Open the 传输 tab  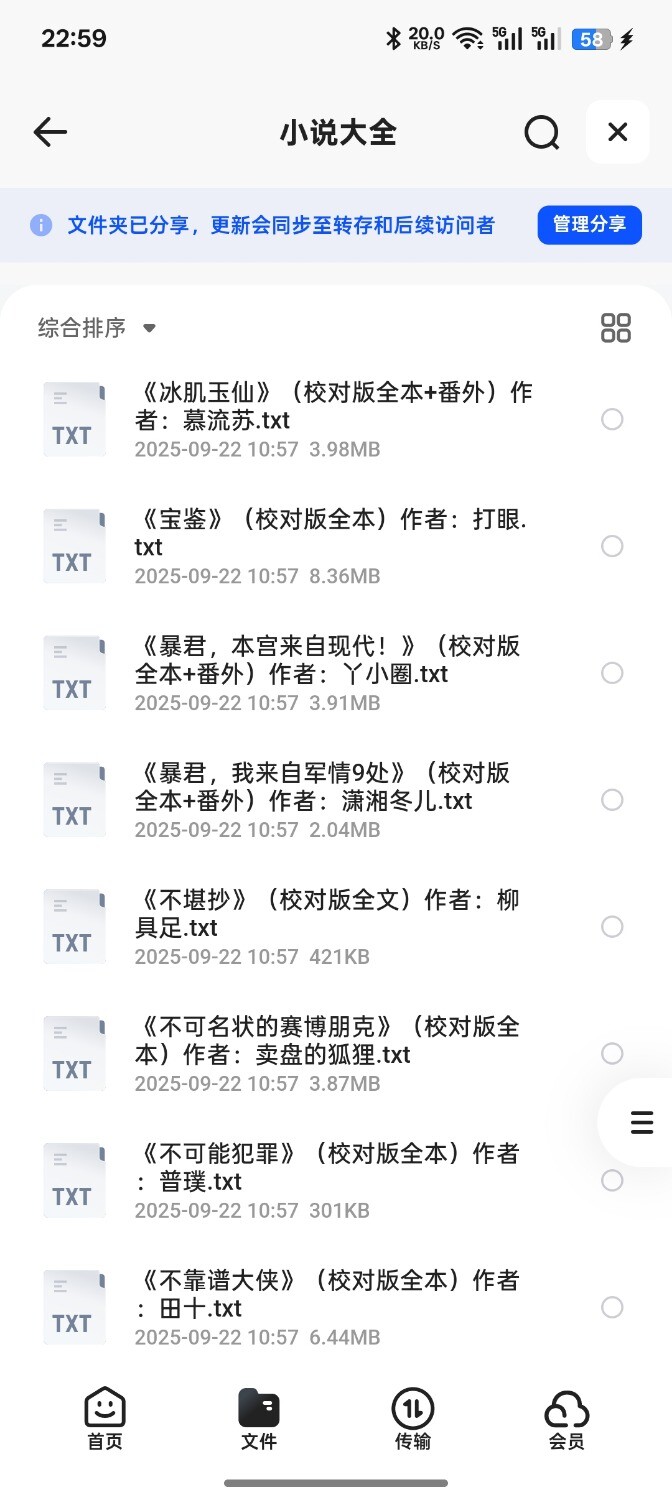[x=413, y=1420]
